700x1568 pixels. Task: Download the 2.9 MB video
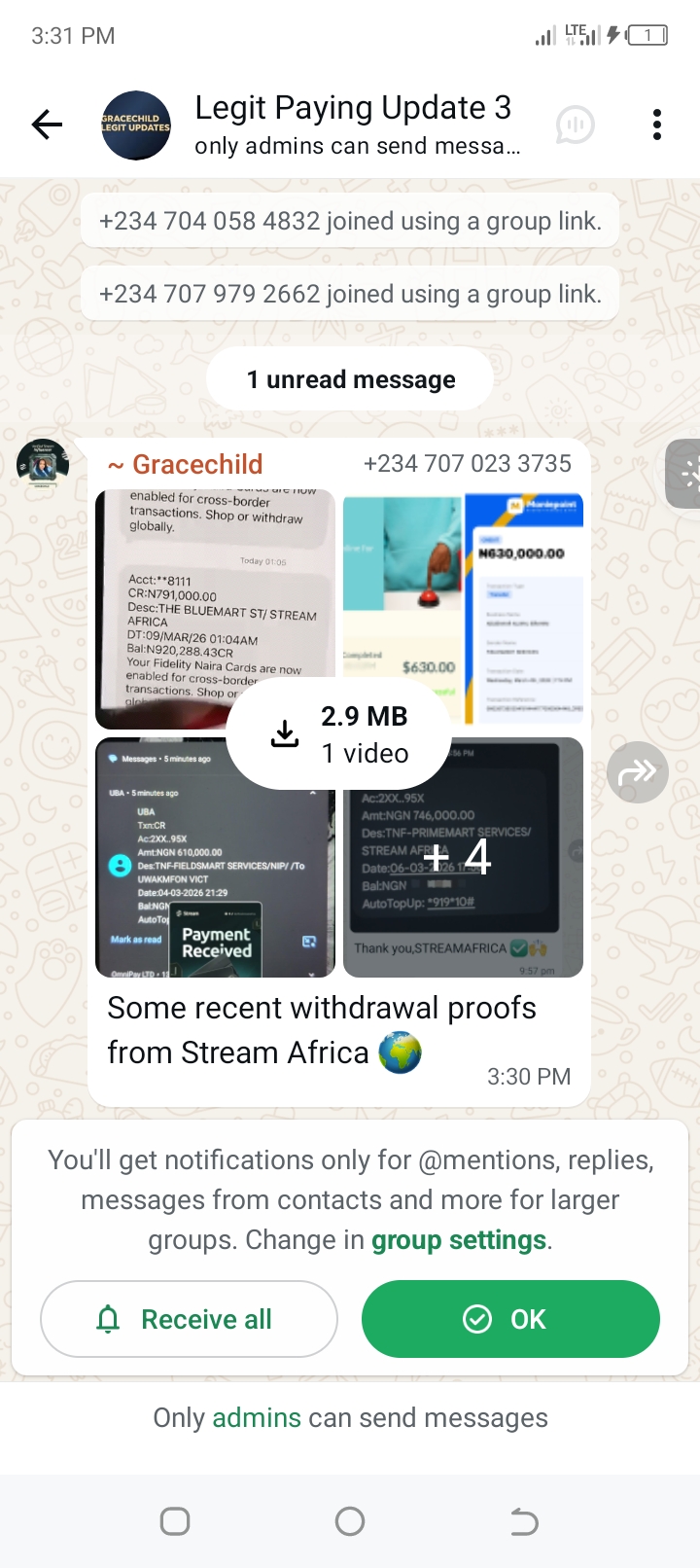(338, 734)
